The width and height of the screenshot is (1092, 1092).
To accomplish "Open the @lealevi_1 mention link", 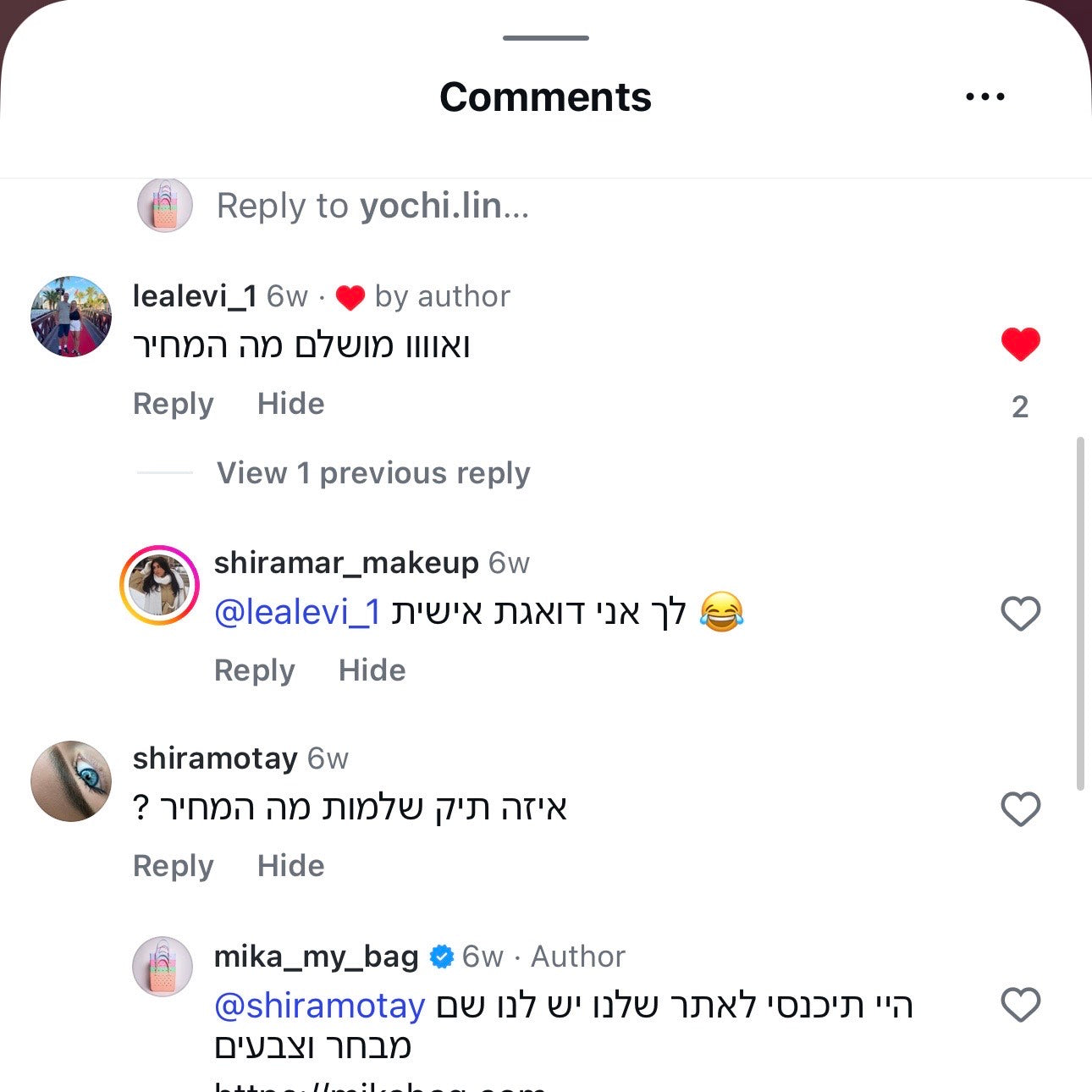I will point(297,612).
